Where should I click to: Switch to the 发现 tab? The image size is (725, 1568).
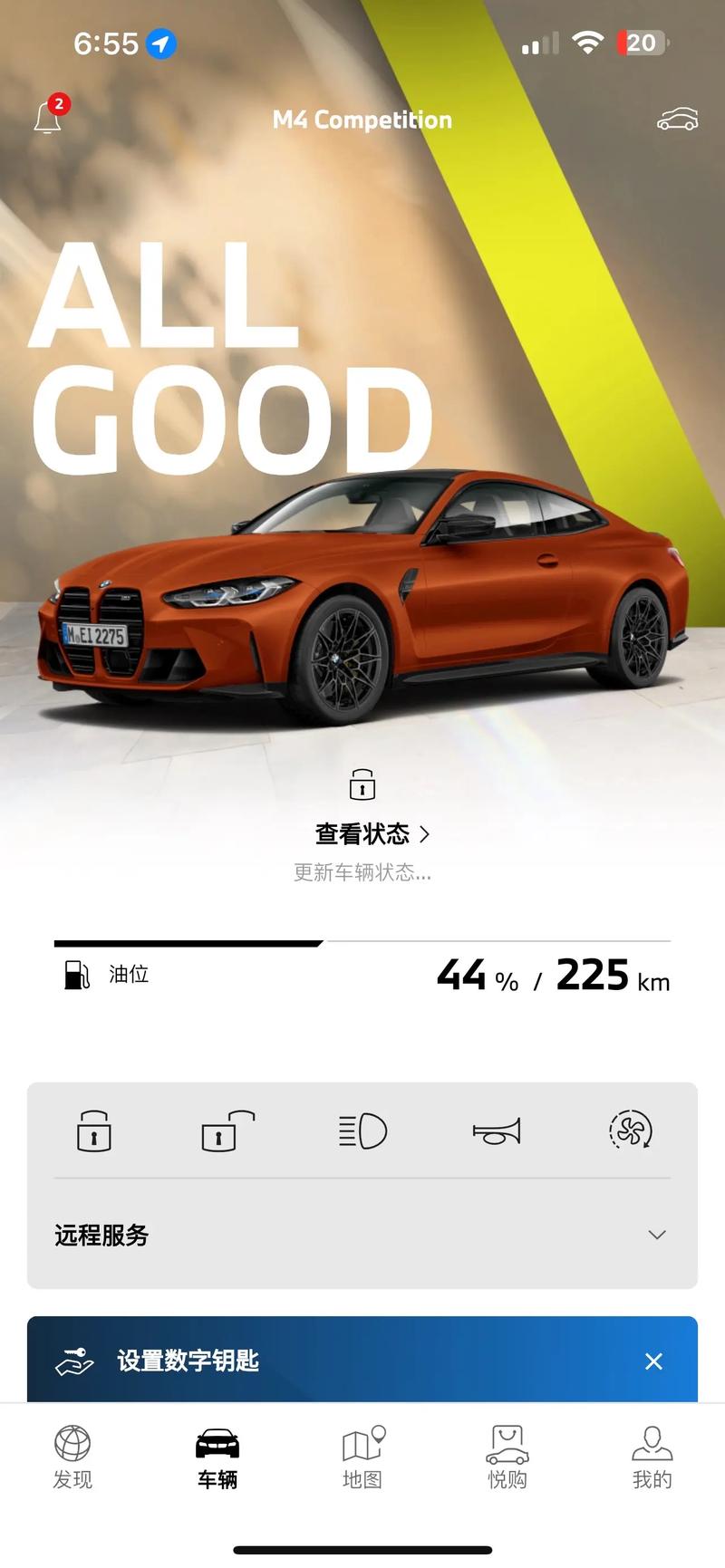72,1457
